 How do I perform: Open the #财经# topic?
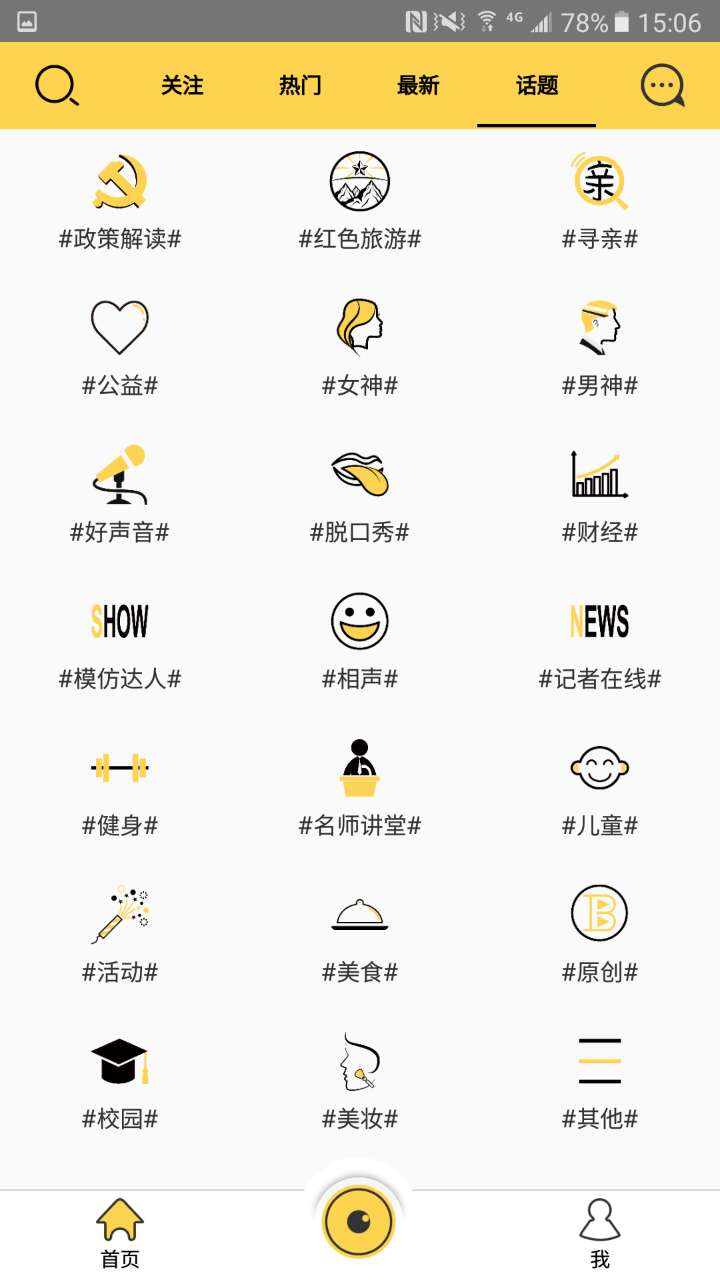pyautogui.click(x=600, y=495)
